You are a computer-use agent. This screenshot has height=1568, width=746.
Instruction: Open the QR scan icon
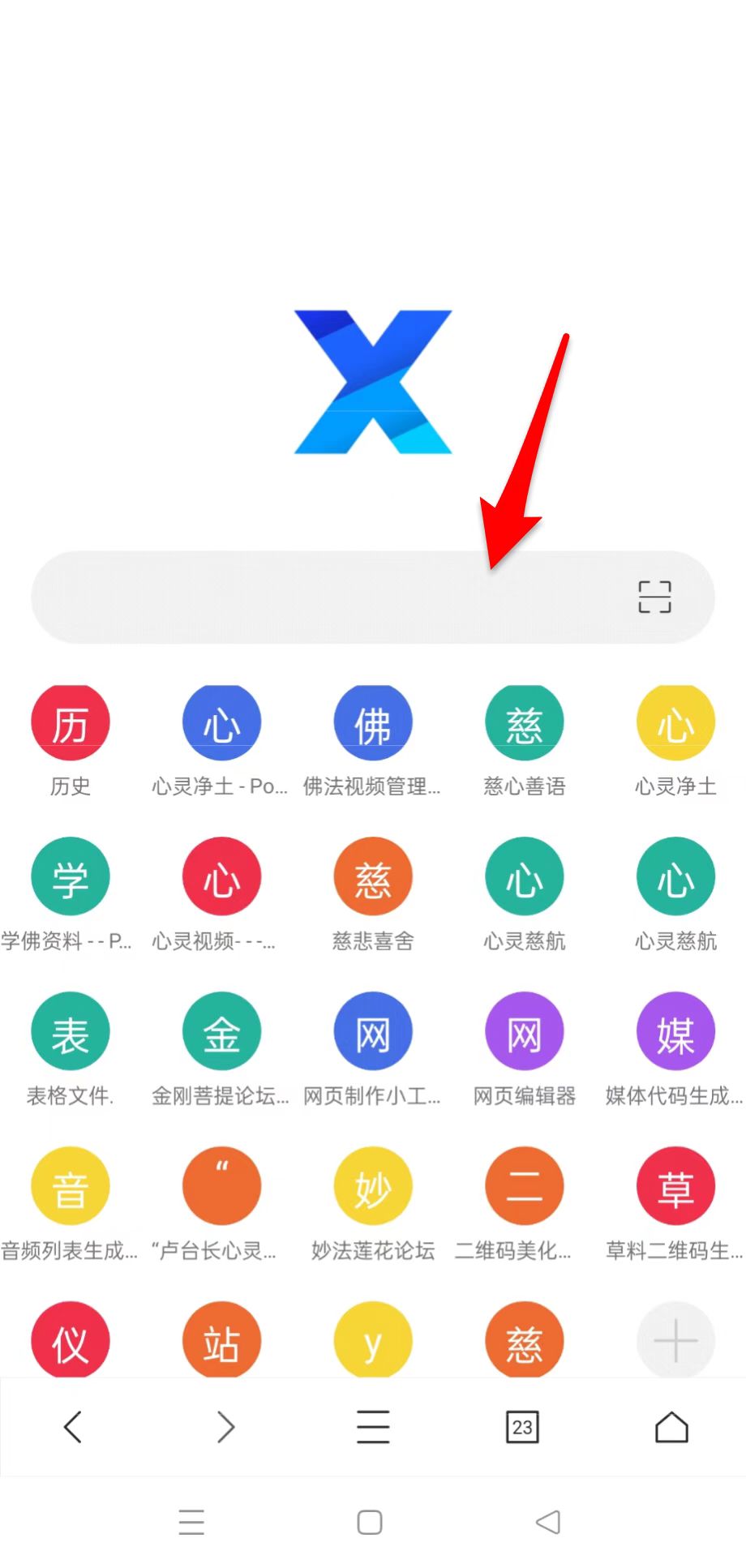pos(654,597)
